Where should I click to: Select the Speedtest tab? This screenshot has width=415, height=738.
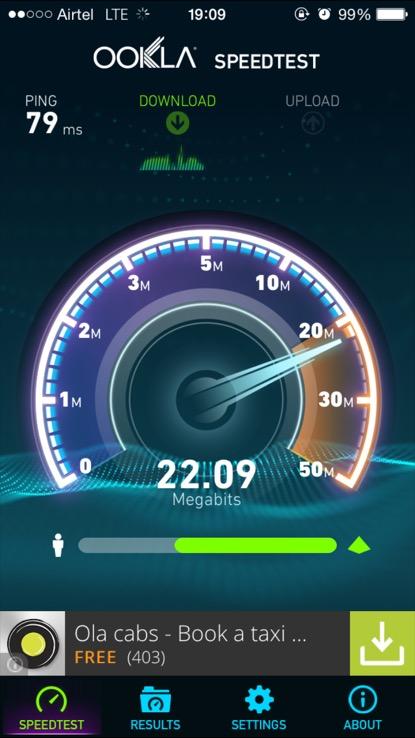coord(52,708)
